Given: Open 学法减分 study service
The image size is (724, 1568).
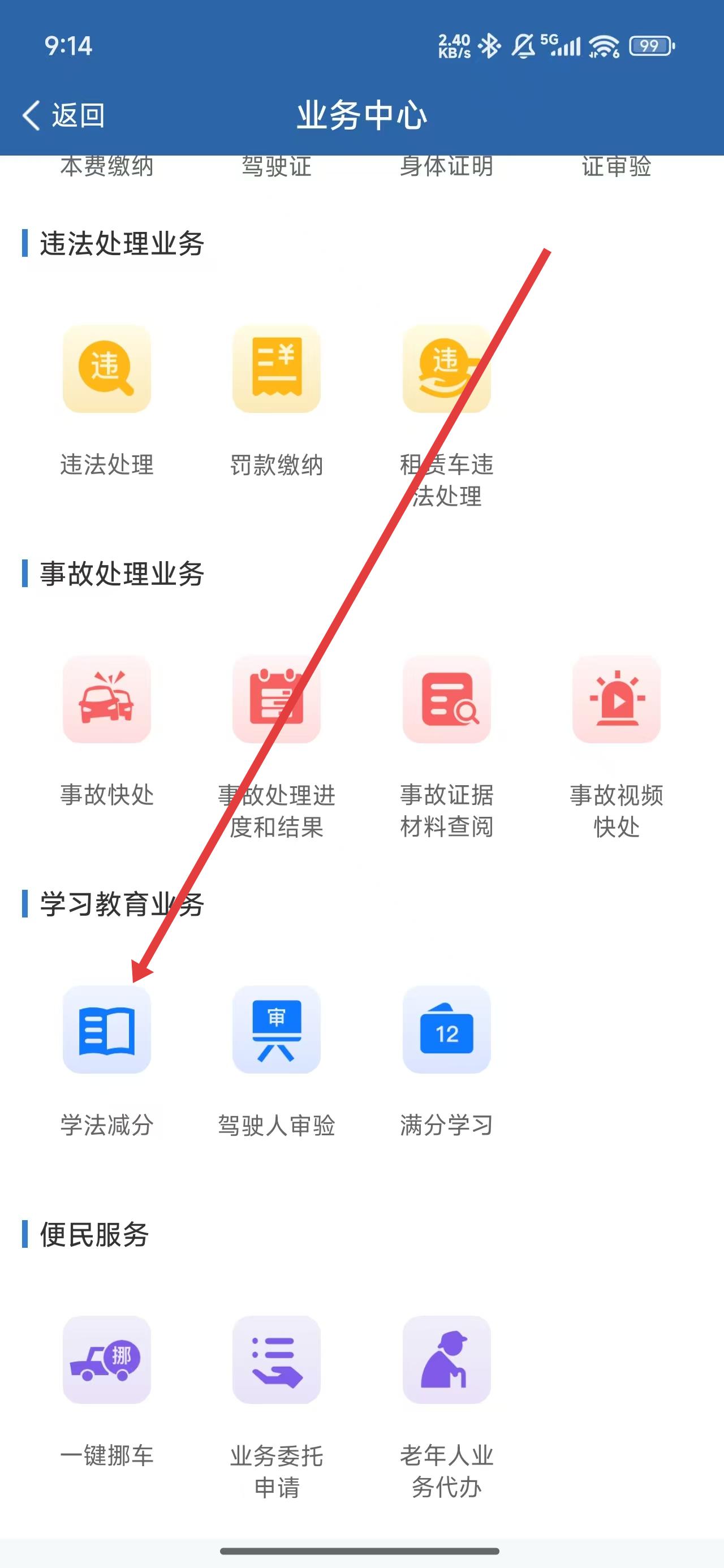Looking at the screenshot, I should tap(107, 1029).
